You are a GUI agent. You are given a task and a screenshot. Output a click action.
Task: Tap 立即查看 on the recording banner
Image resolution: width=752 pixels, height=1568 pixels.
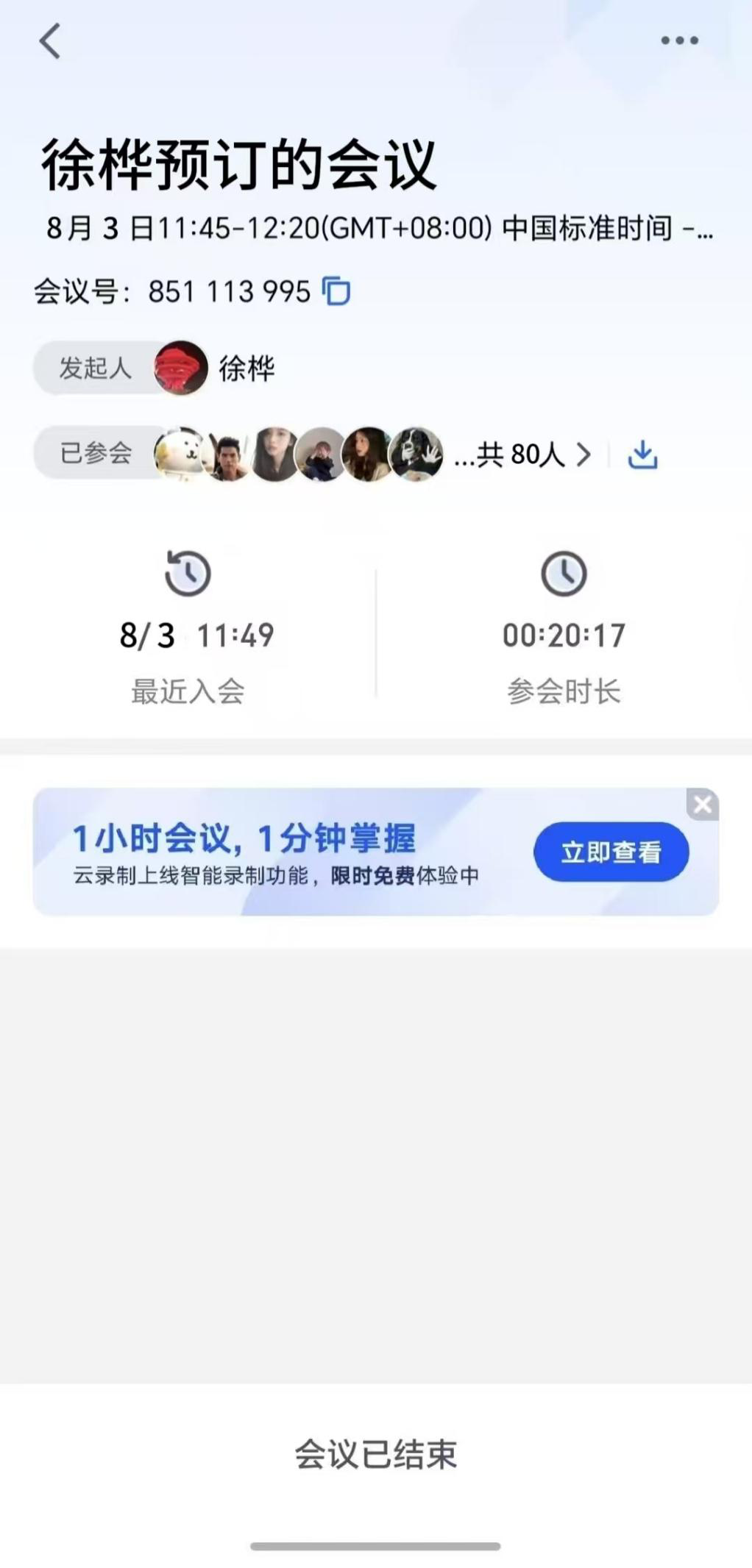[x=611, y=852]
